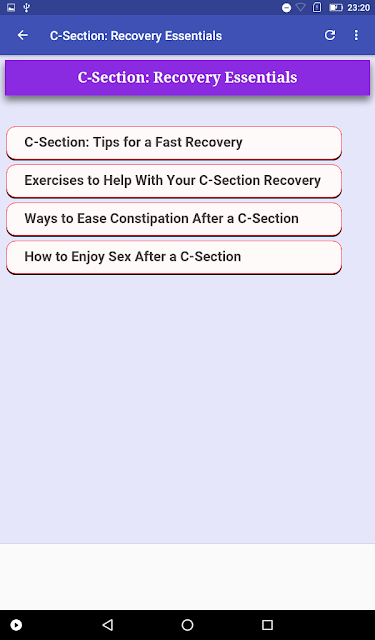Open recent apps from navigation bar
This screenshot has width=375, height=640.
[267, 625]
